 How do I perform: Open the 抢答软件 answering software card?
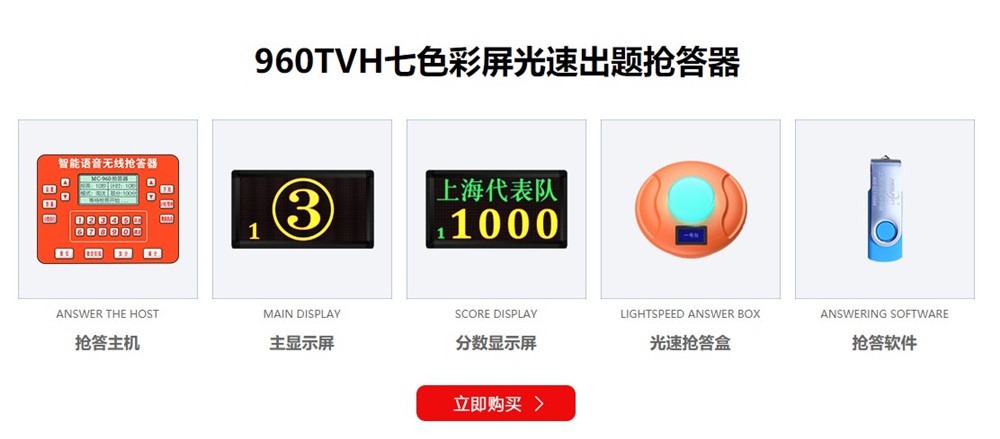tap(884, 210)
